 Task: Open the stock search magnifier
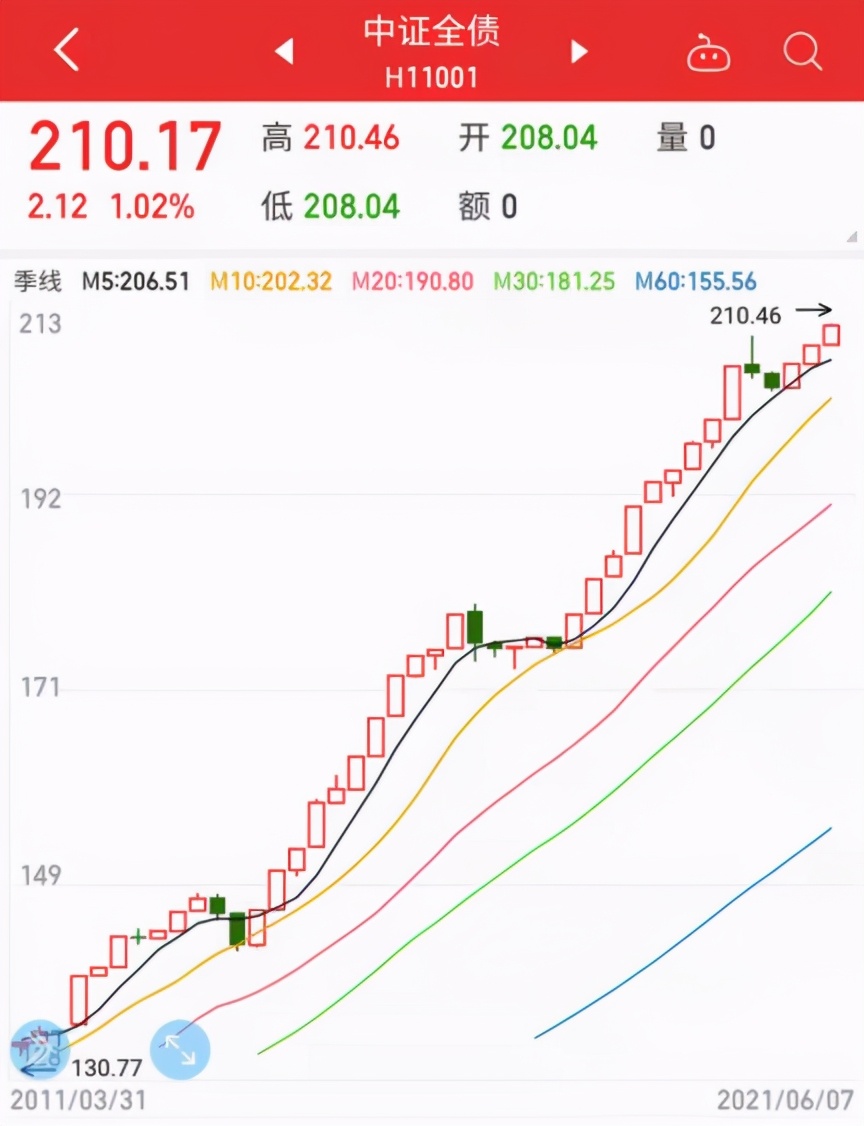coord(801,52)
